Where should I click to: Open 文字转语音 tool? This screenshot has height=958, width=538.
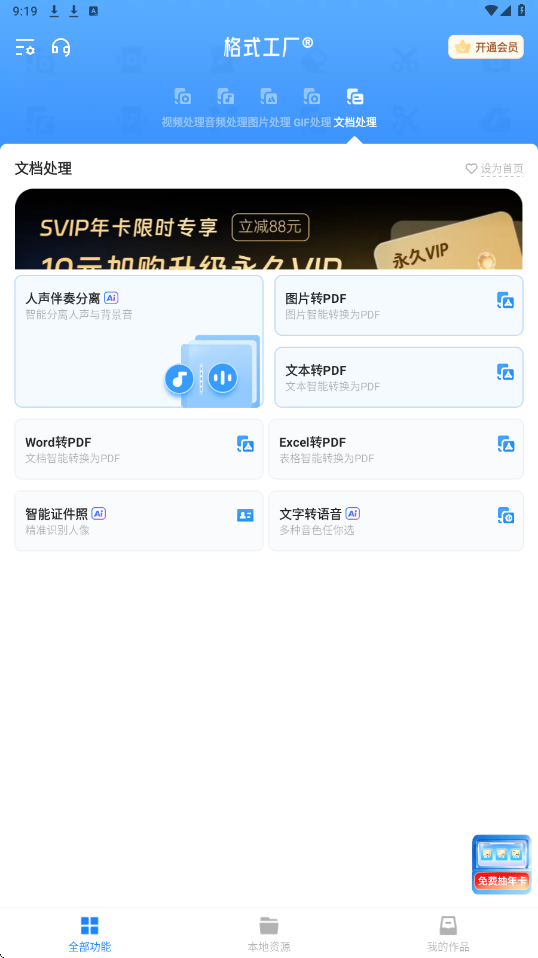point(396,521)
